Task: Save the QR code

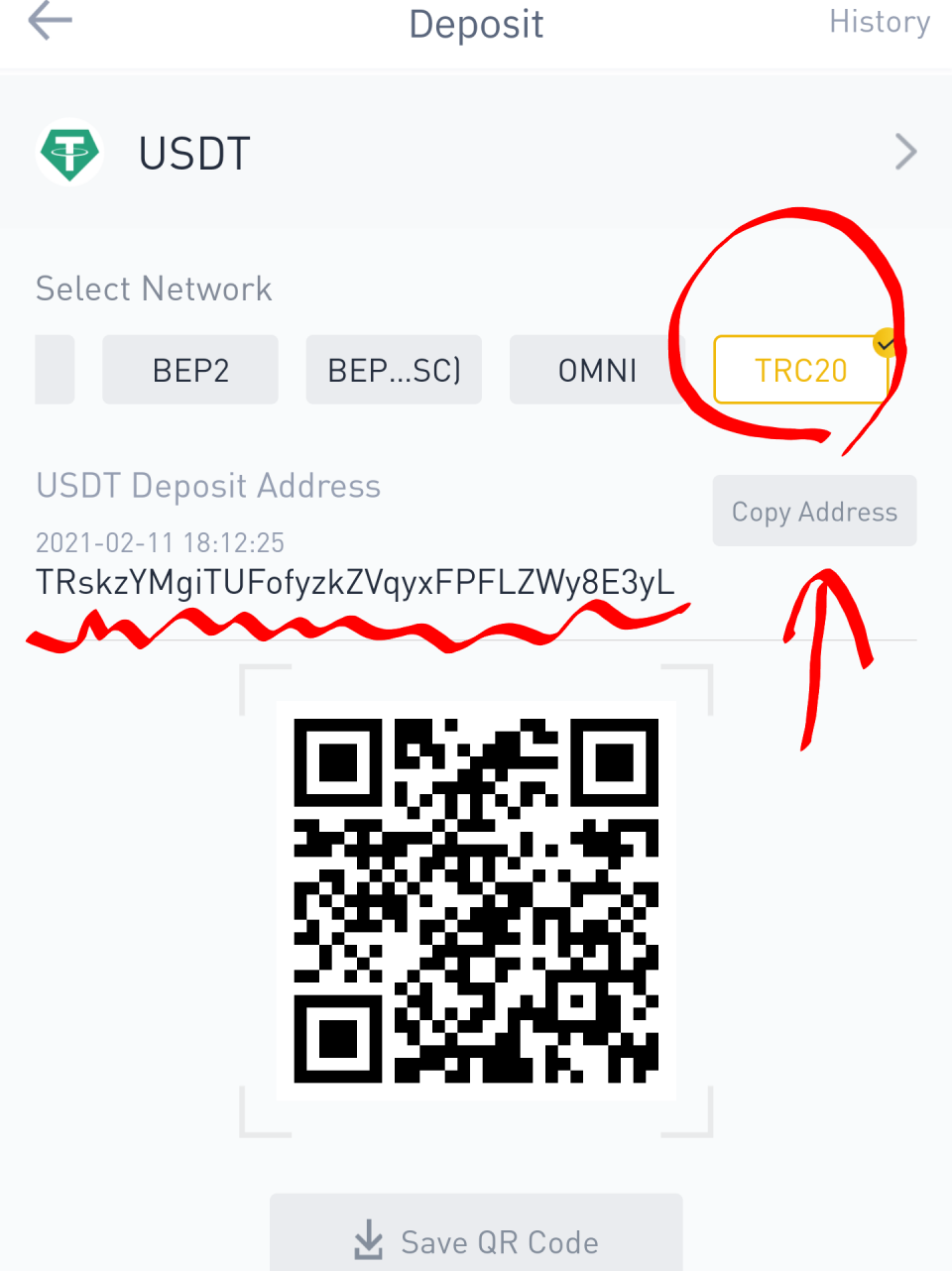Action: tap(476, 1240)
